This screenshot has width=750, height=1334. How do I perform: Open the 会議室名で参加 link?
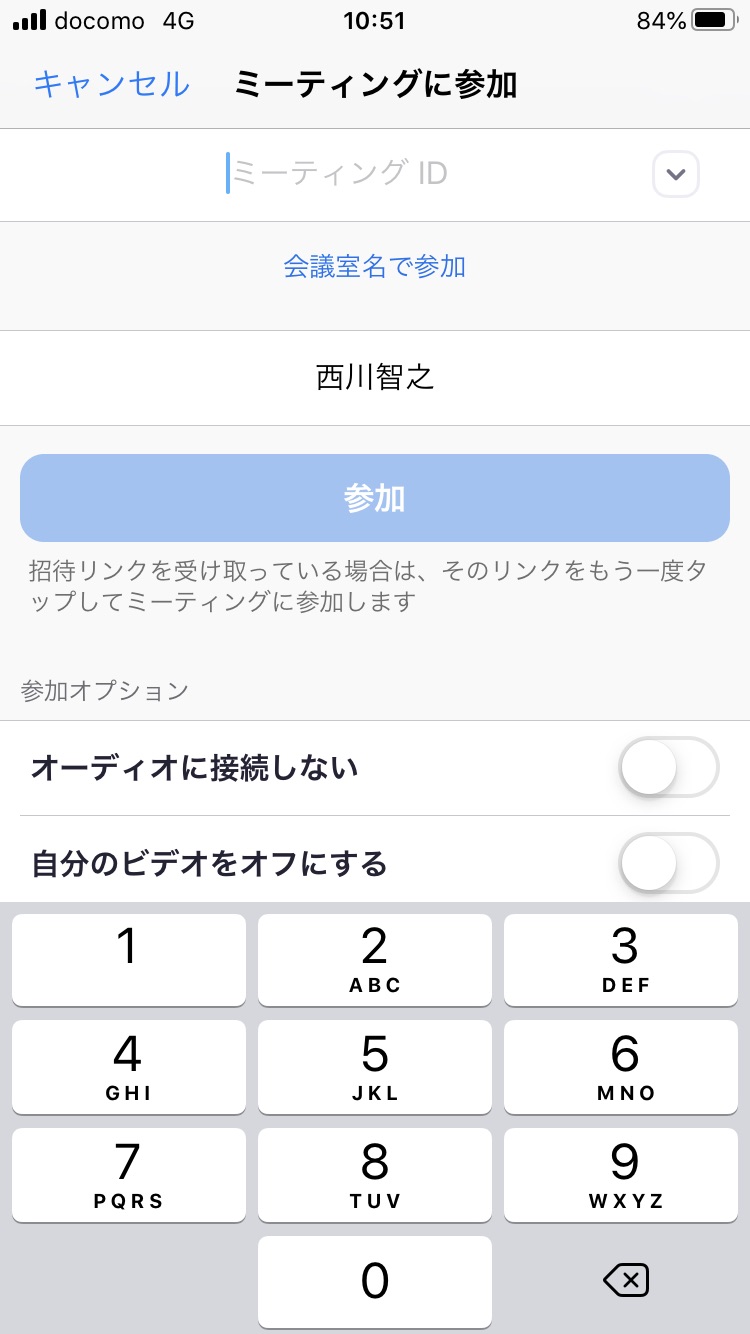[375, 267]
